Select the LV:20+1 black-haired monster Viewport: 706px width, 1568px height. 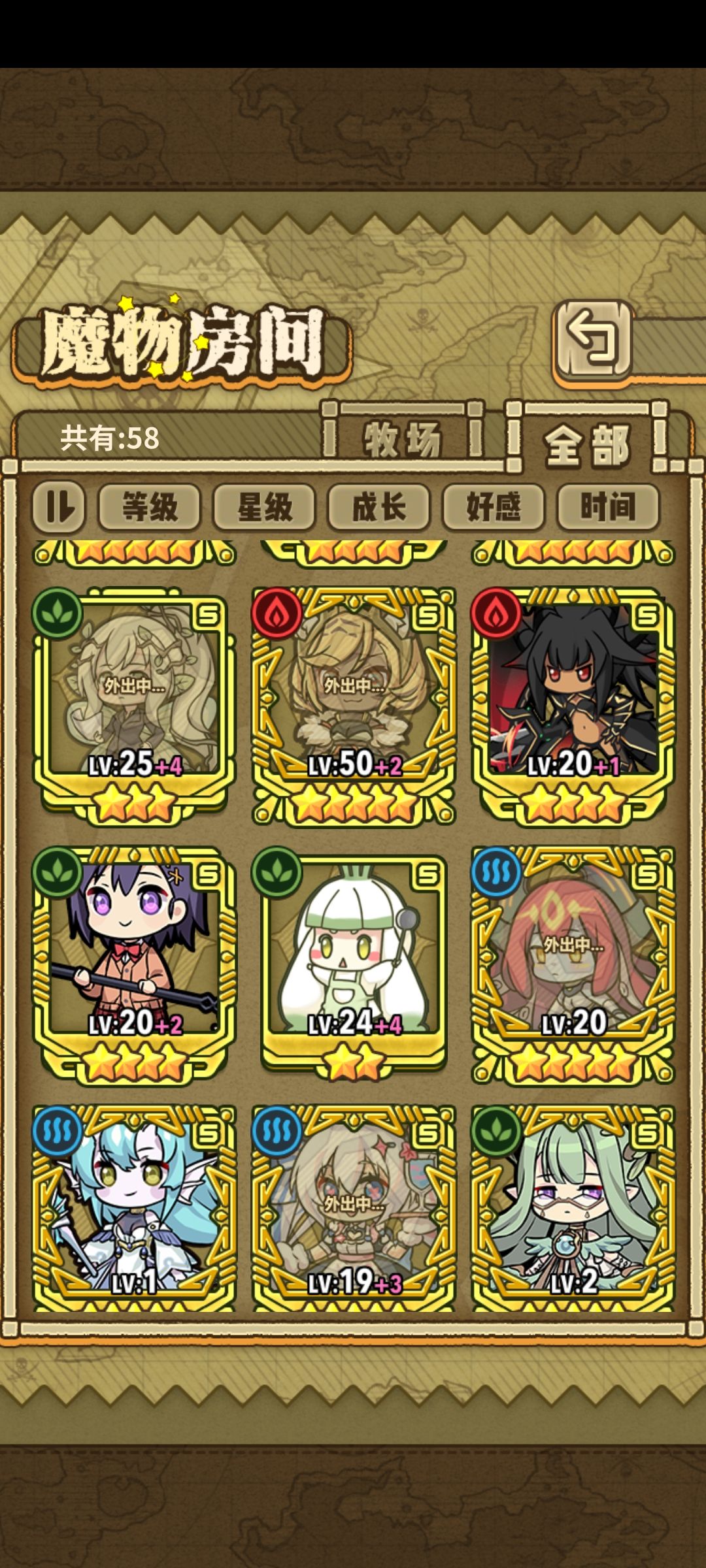point(573,706)
